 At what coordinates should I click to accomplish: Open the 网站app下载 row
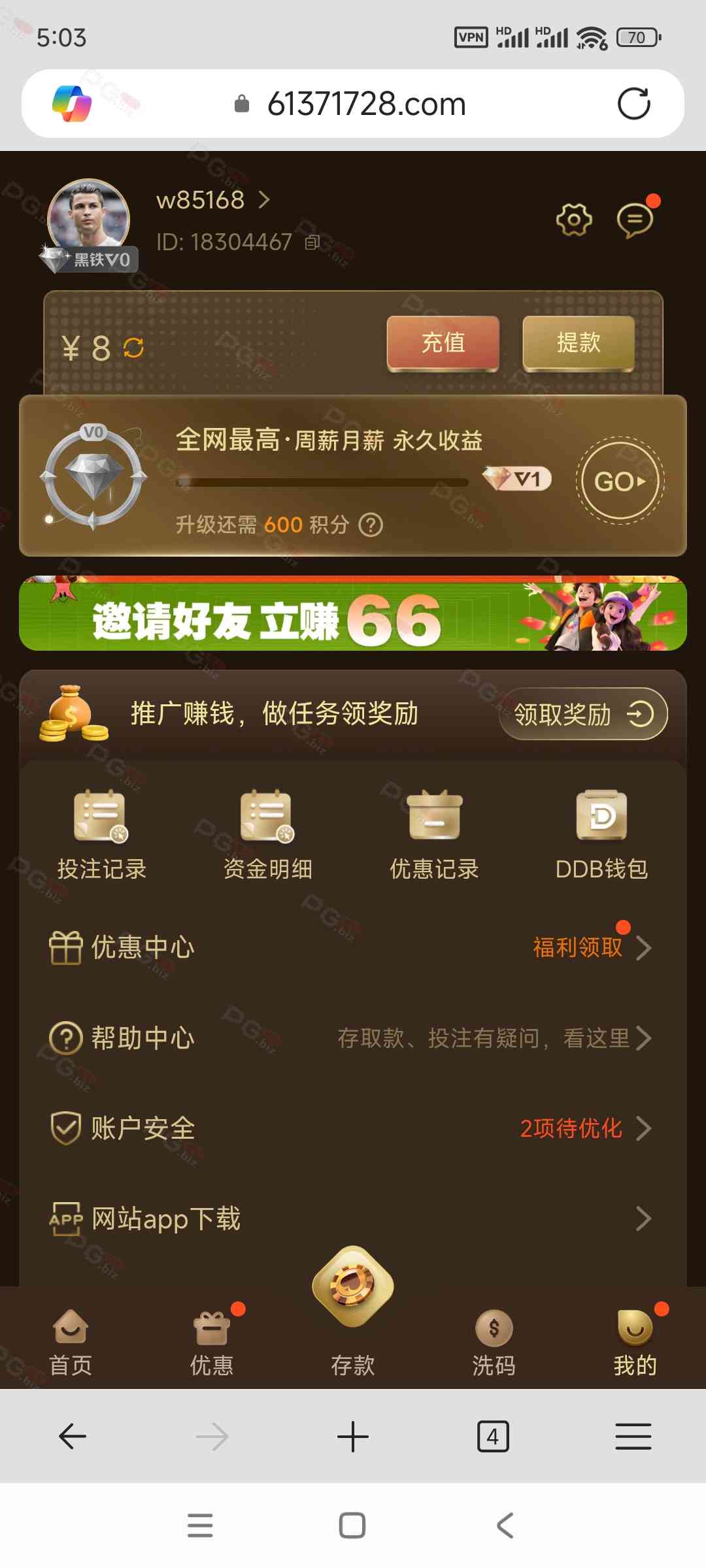353,1218
